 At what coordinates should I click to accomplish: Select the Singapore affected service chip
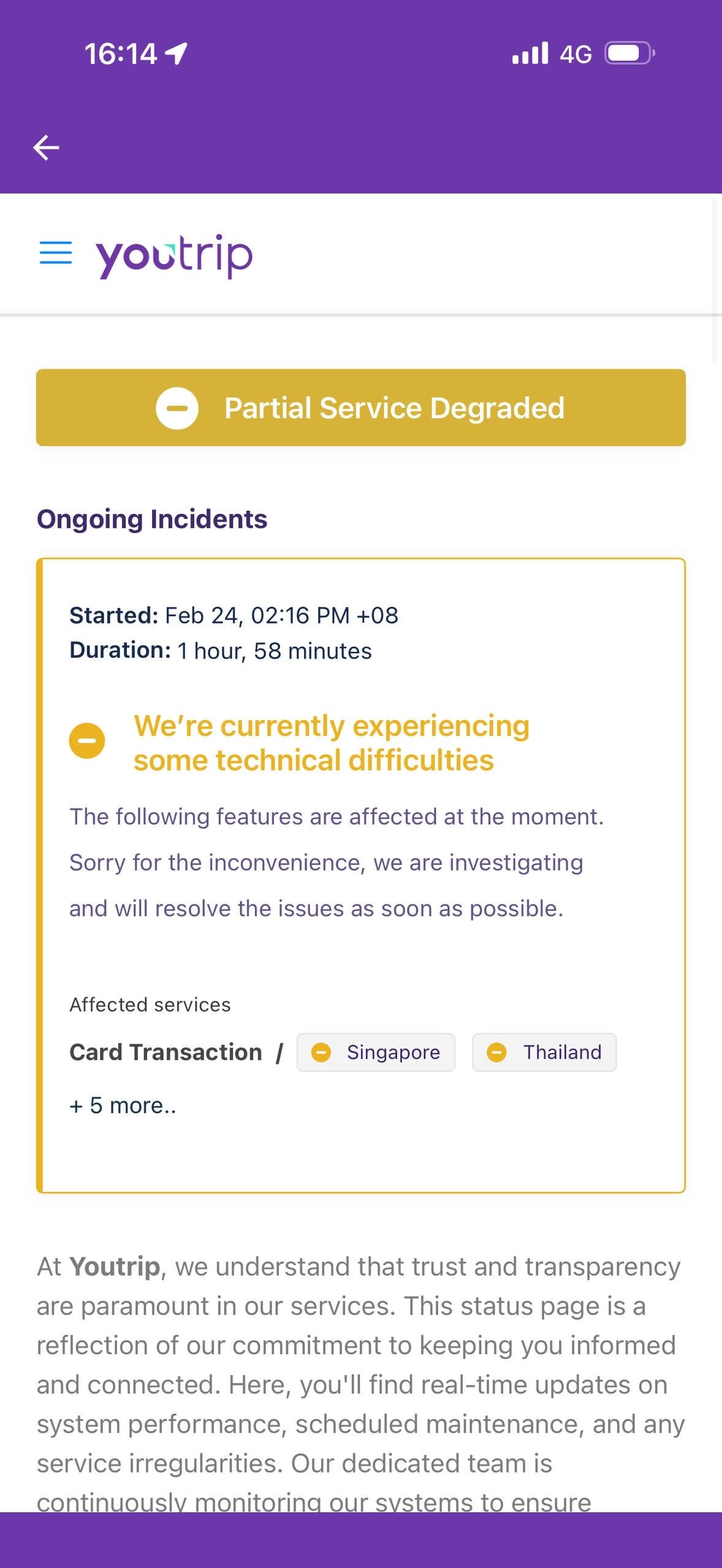click(x=376, y=1052)
